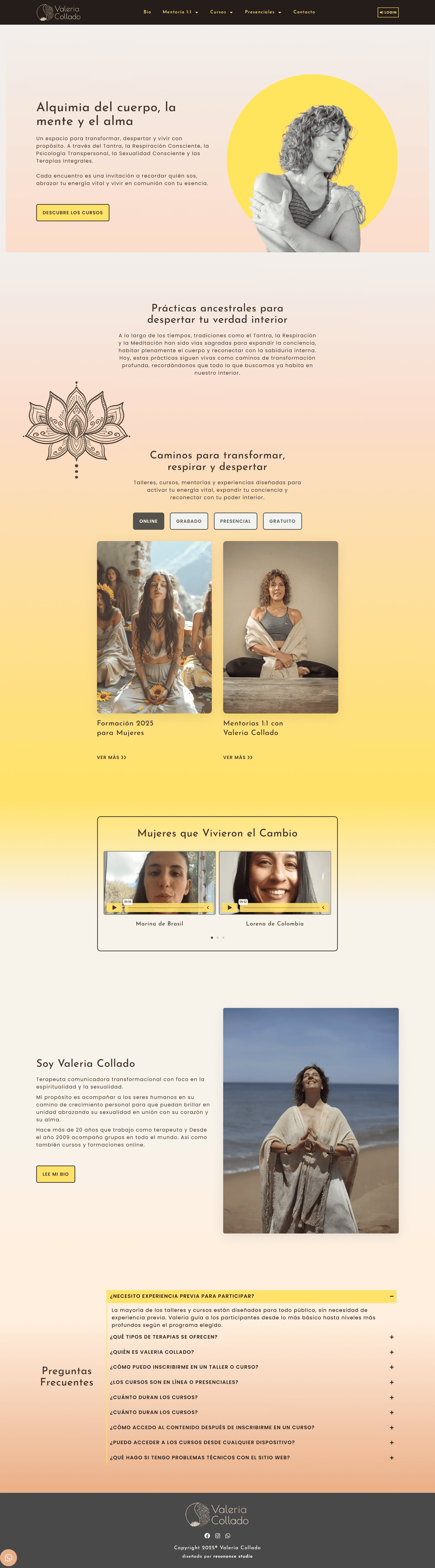Switch to the Presencial tab
This screenshot has height=1568, width=435.
pyautogui.click(x=235, y=521)
